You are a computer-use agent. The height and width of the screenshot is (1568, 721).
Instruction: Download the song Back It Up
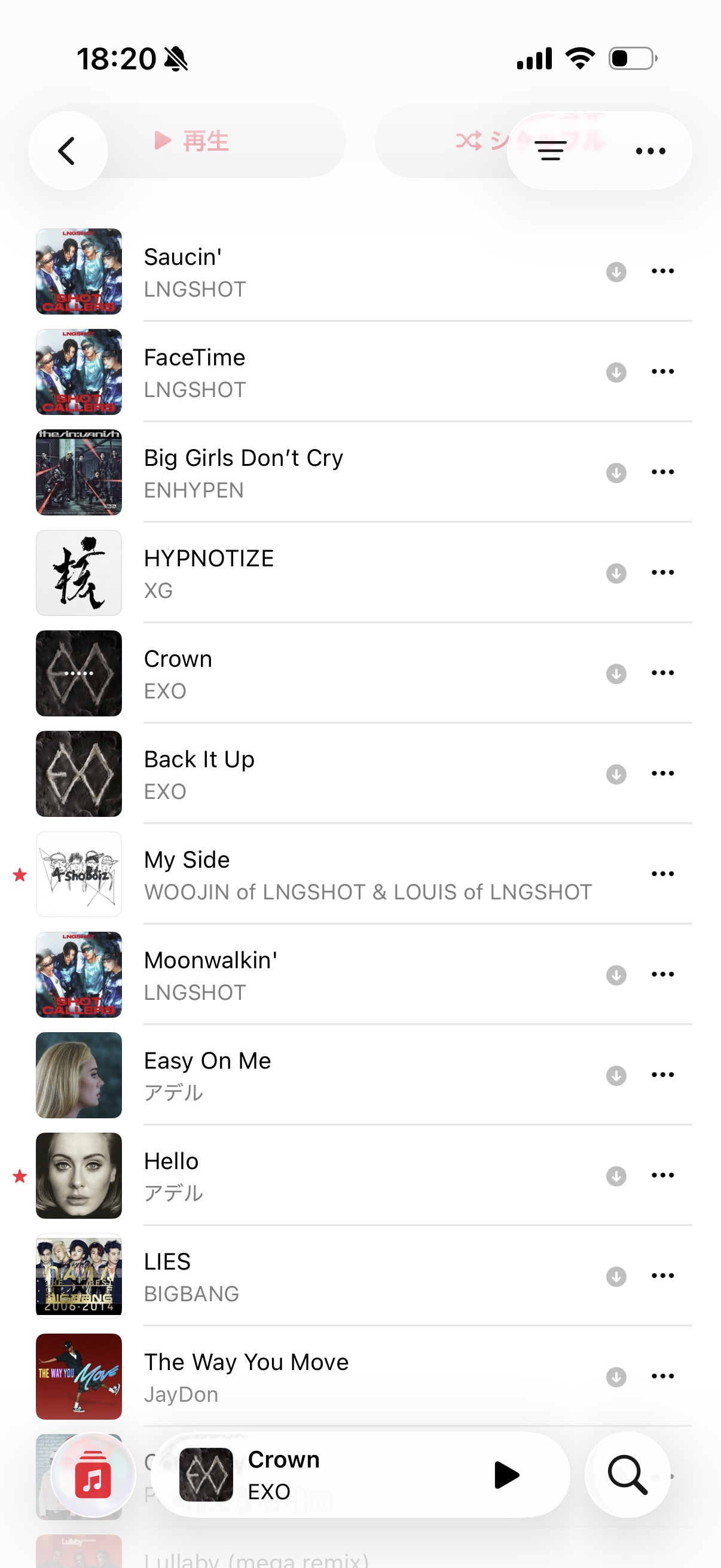pos(616,774)
